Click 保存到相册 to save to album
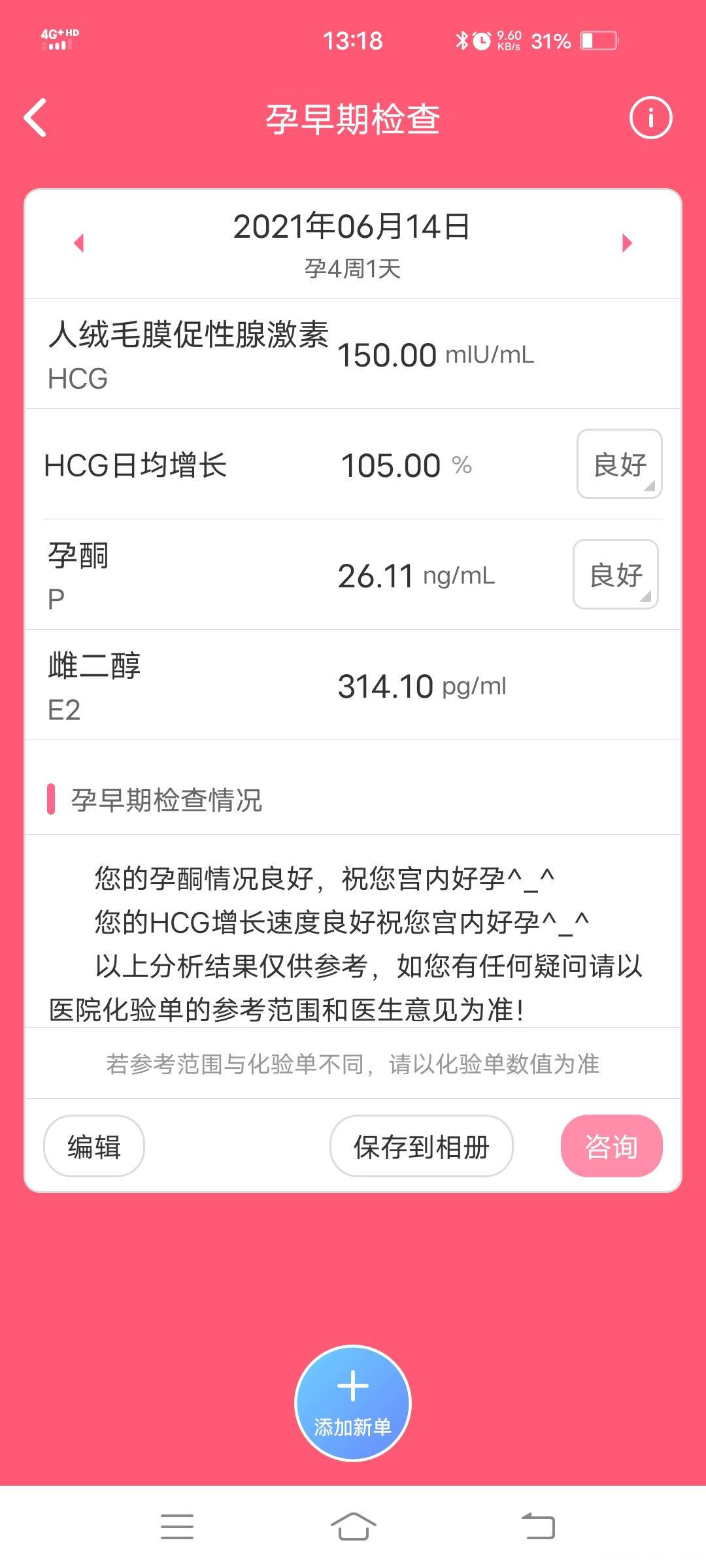This screenshot has height=1568, width=706. point(421,1145)
